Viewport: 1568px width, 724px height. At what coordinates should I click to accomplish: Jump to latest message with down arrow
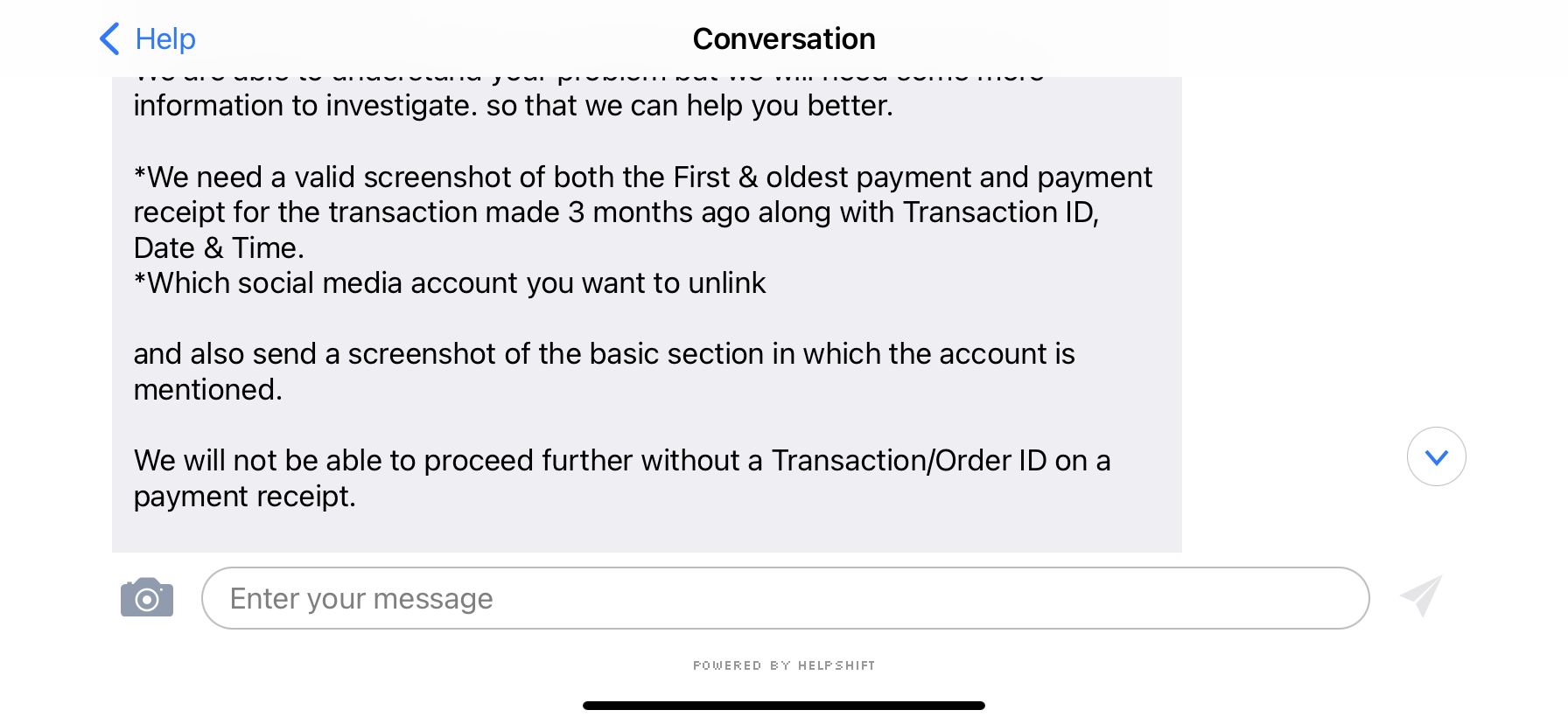pyautogui.click(x=1436, y=456)
